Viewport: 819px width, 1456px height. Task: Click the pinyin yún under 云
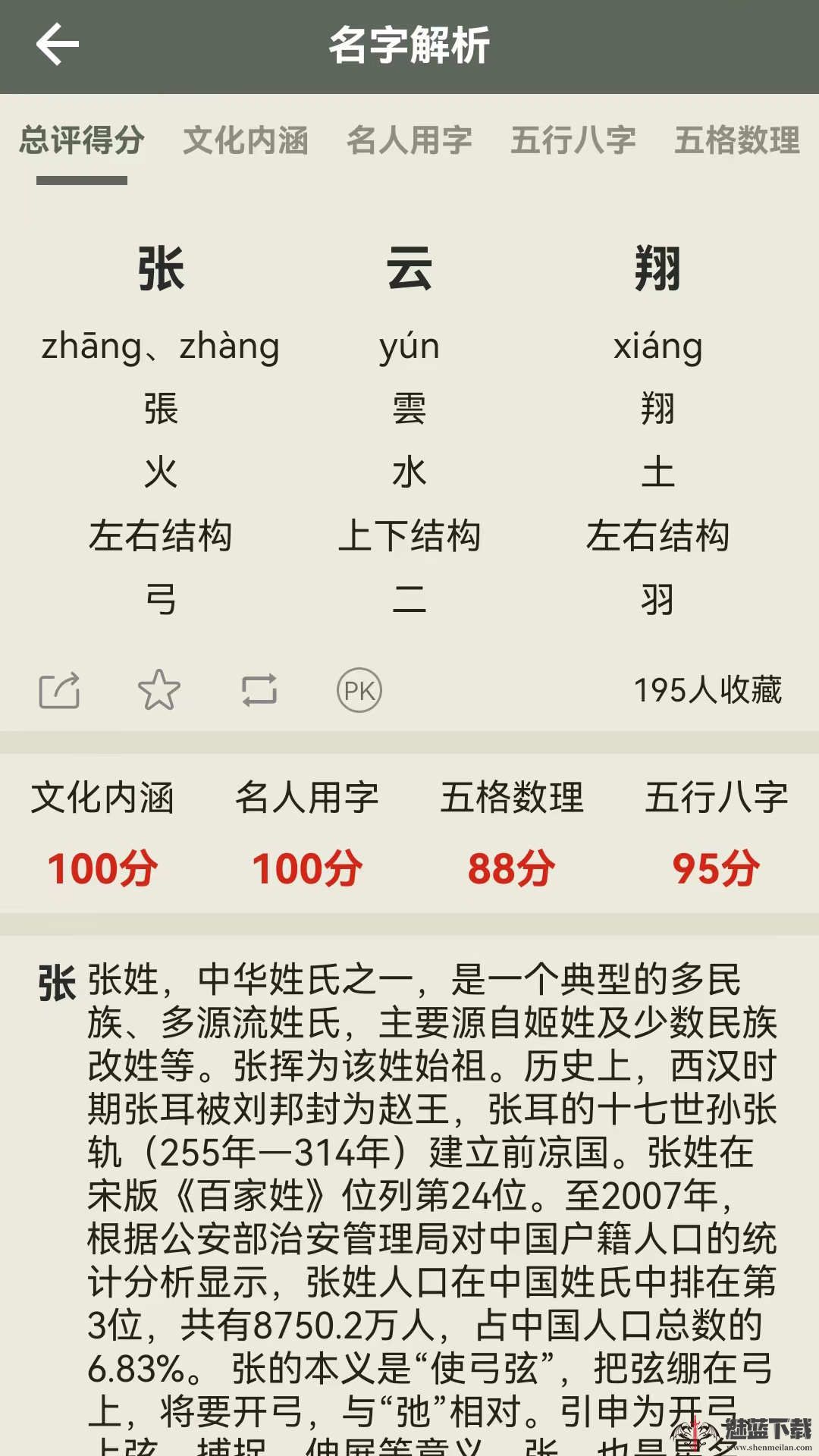click(409, 347)
